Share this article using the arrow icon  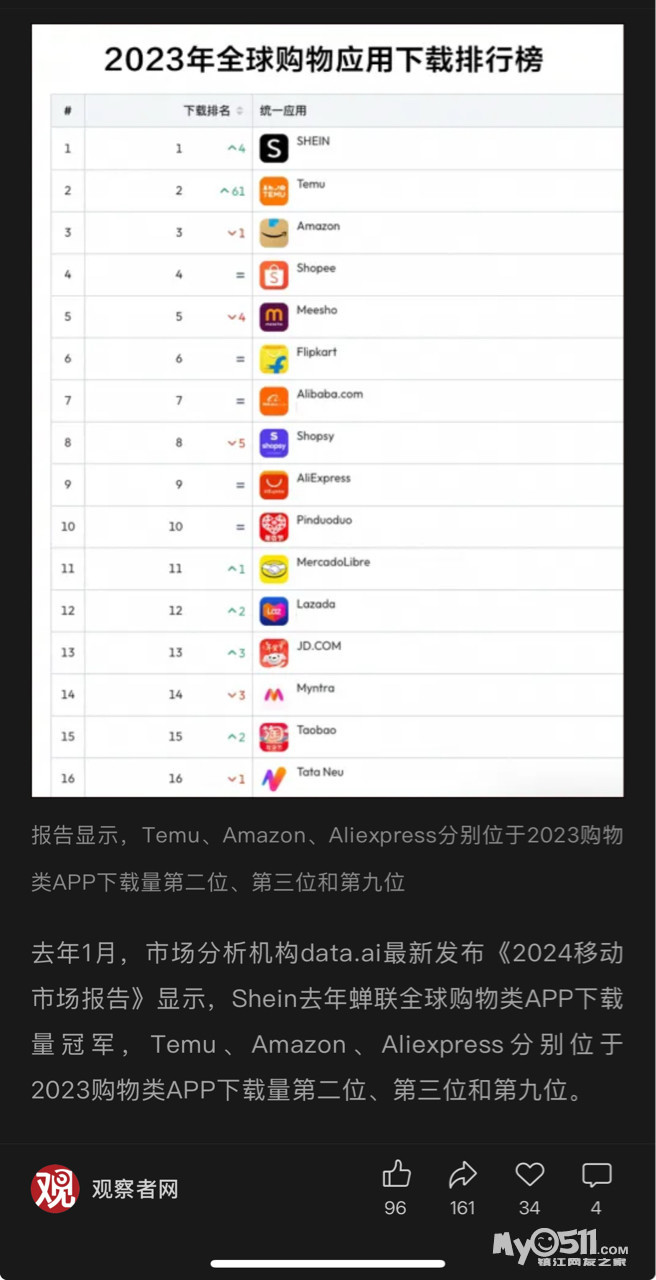click(x=462, y=1175)
